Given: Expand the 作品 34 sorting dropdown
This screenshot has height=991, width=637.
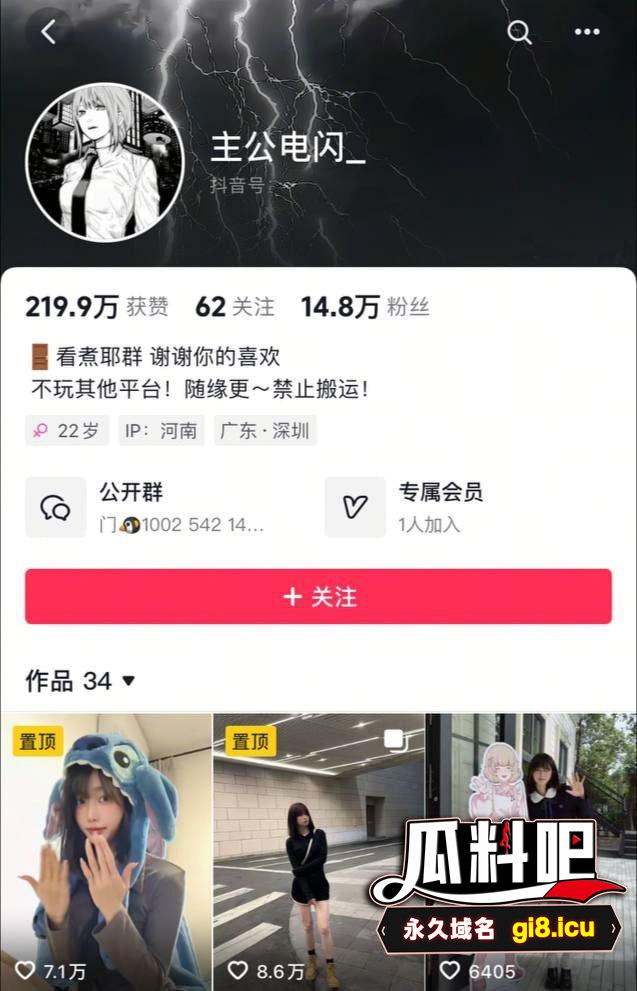Looking at the screenshot, I should point(80,682).
